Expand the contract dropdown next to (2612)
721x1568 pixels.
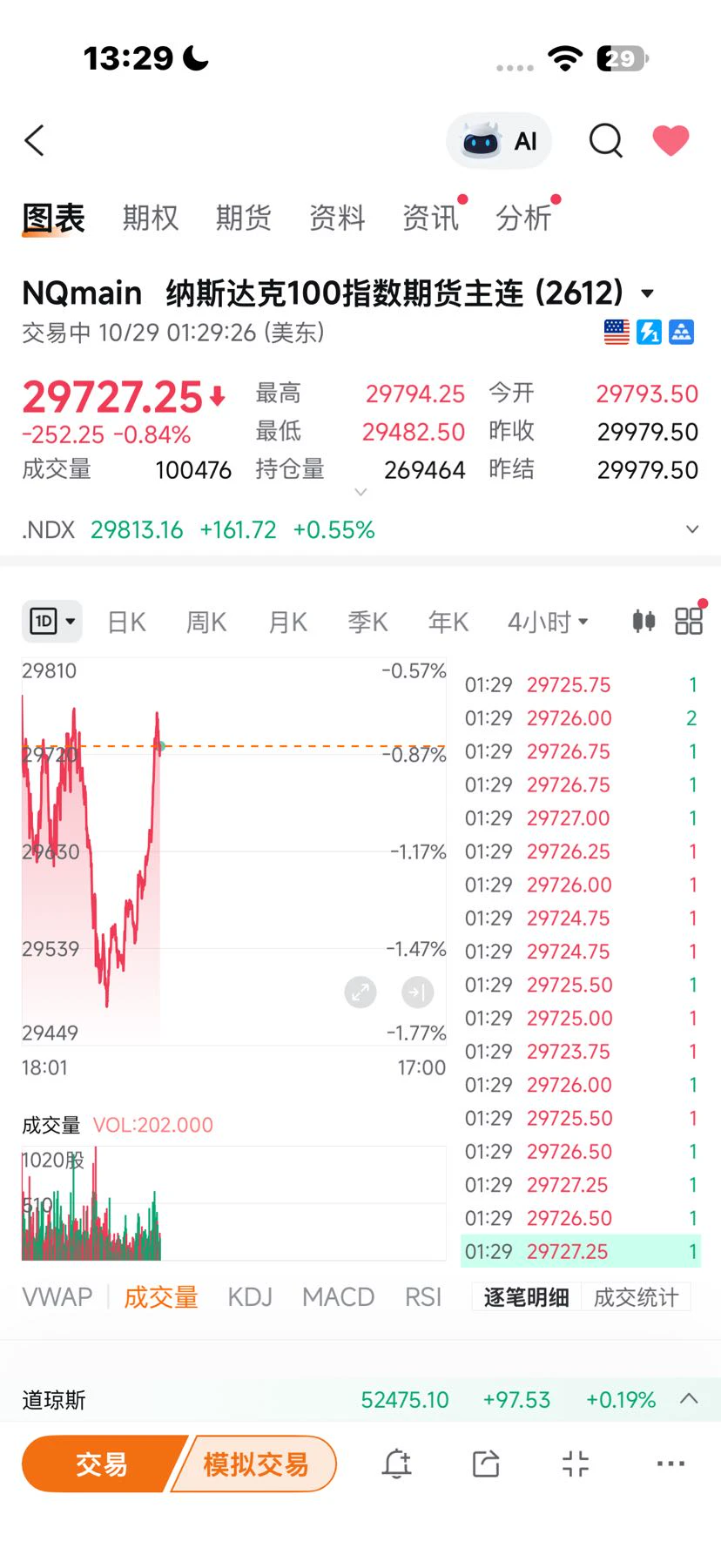click(647, 293)
